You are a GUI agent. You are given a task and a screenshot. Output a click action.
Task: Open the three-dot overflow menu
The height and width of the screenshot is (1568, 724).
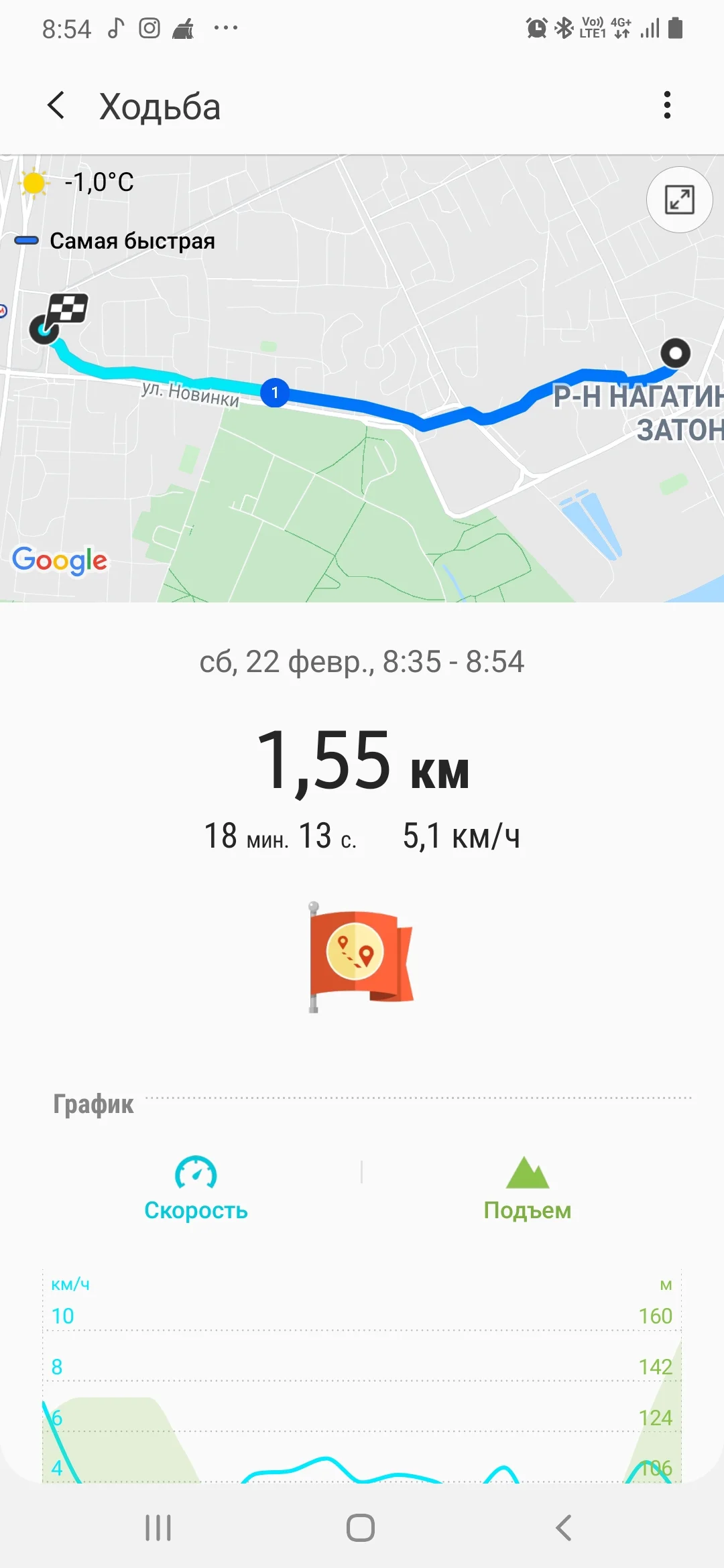pyautogui.click(x=666, y=105)
